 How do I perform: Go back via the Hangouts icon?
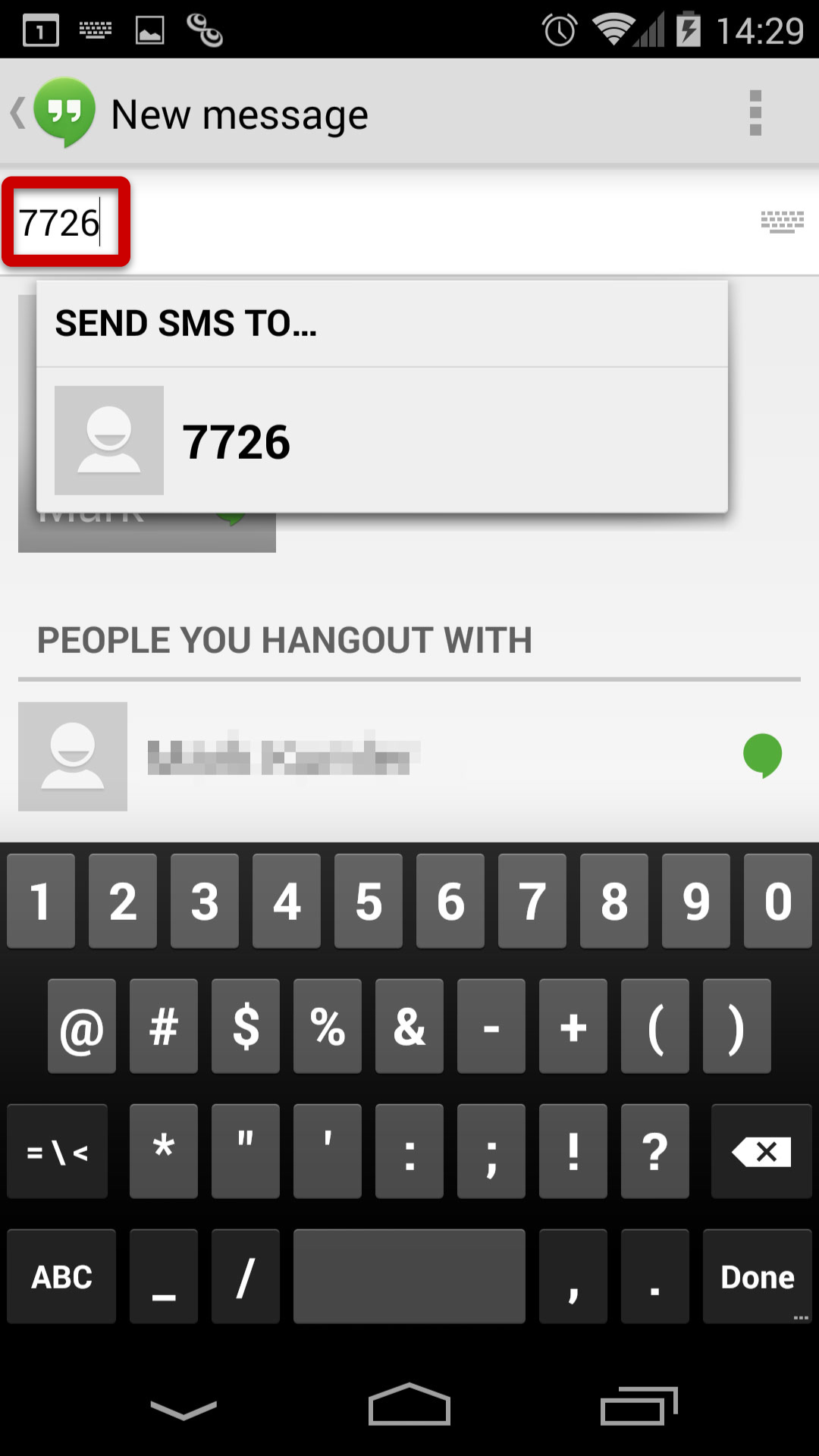pyautogui.click(x=55, y=113)
